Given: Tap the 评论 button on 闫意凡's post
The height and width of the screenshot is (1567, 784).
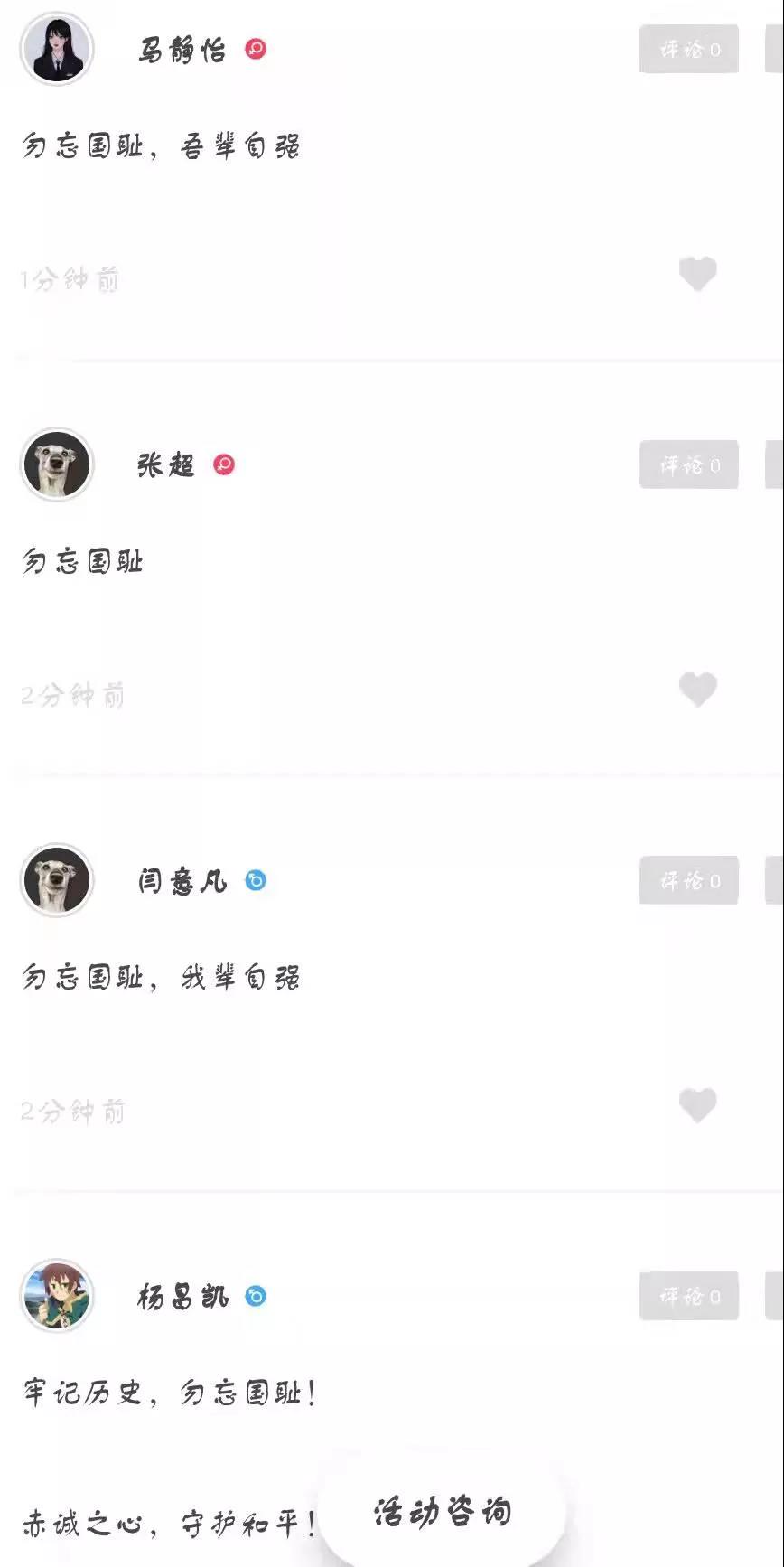Looking at the screenshot, I should tap(689, 880).
